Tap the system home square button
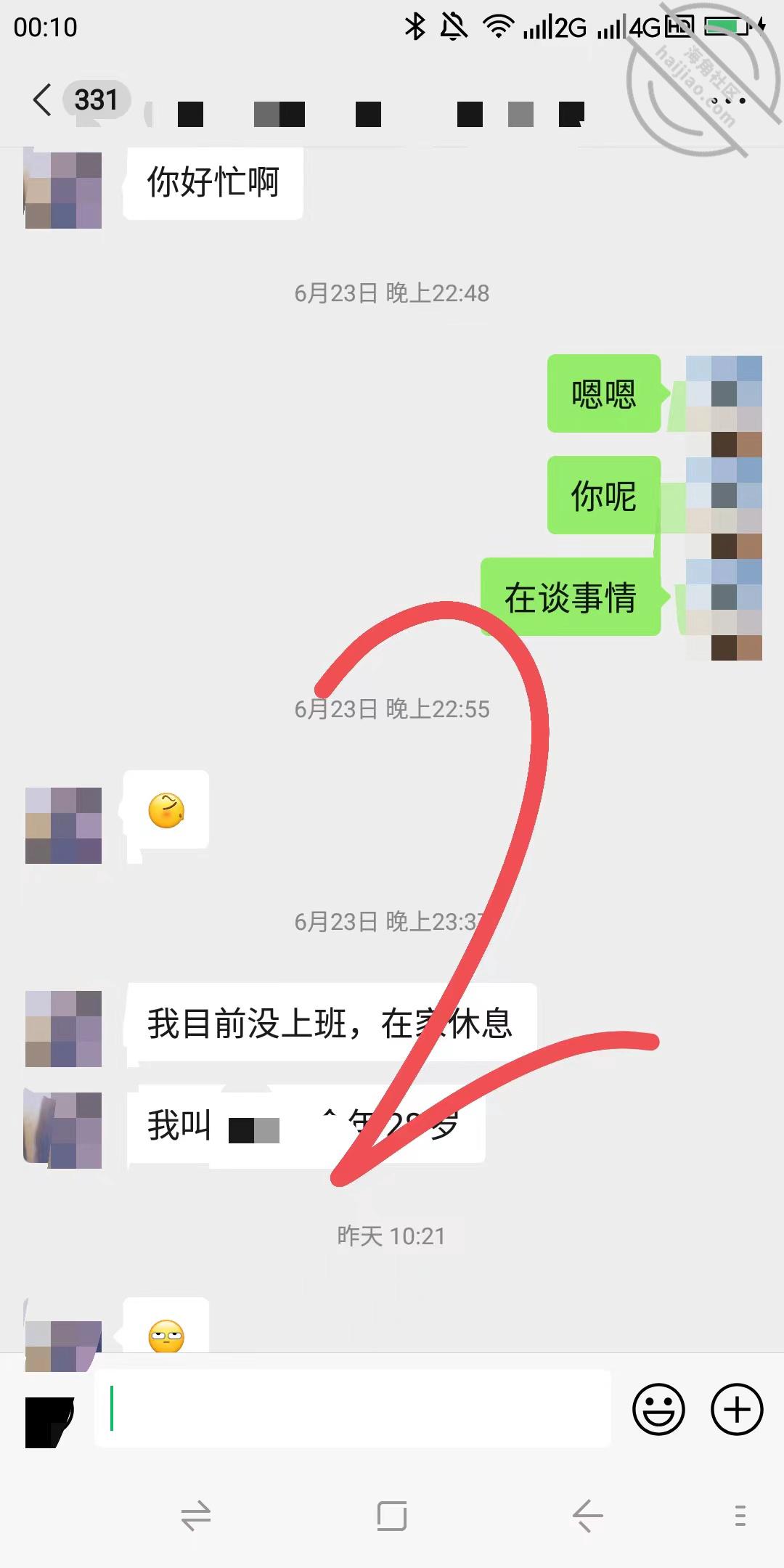 point(392,1516)
